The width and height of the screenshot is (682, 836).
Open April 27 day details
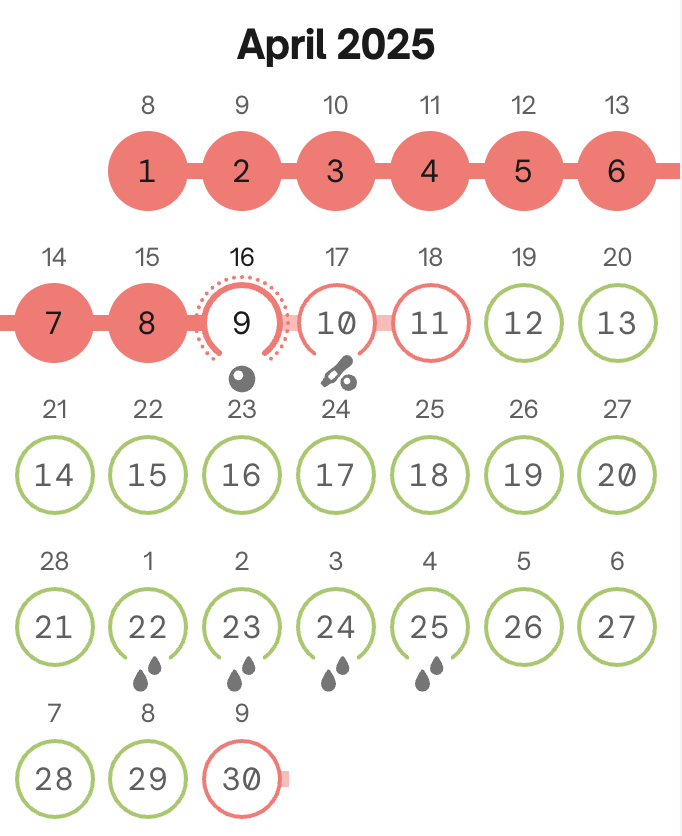point(617,627)
